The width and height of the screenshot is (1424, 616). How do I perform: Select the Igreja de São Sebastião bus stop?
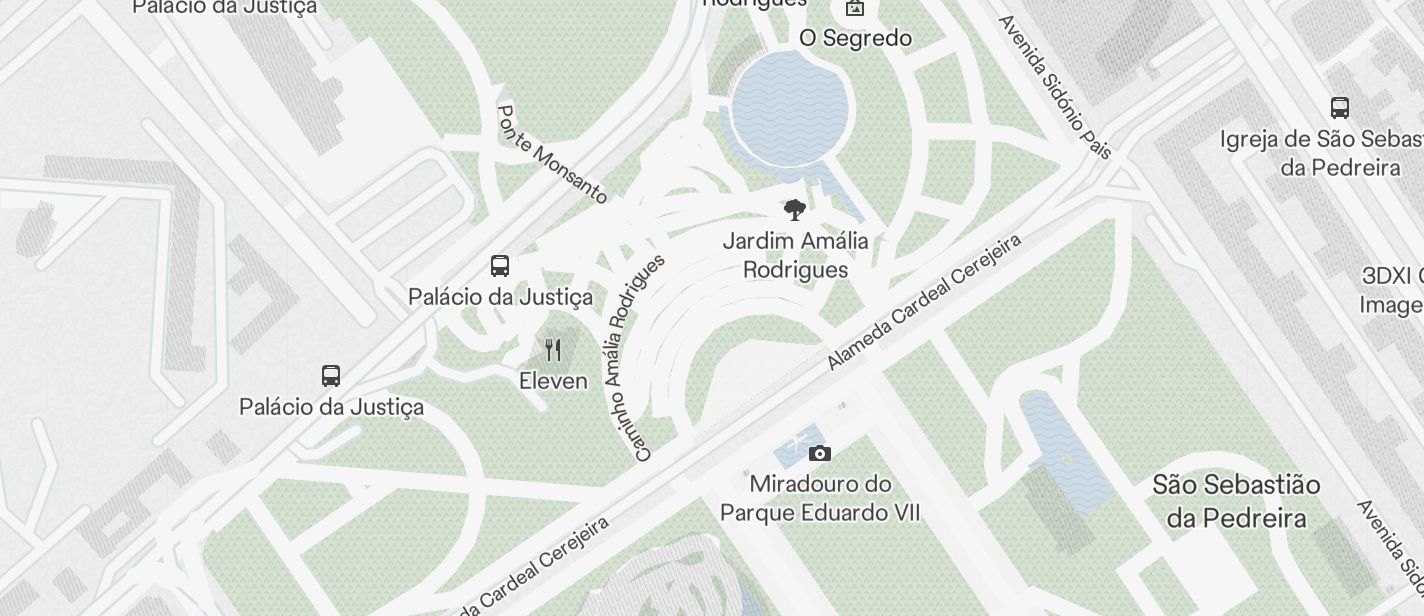click(1340, 108)
